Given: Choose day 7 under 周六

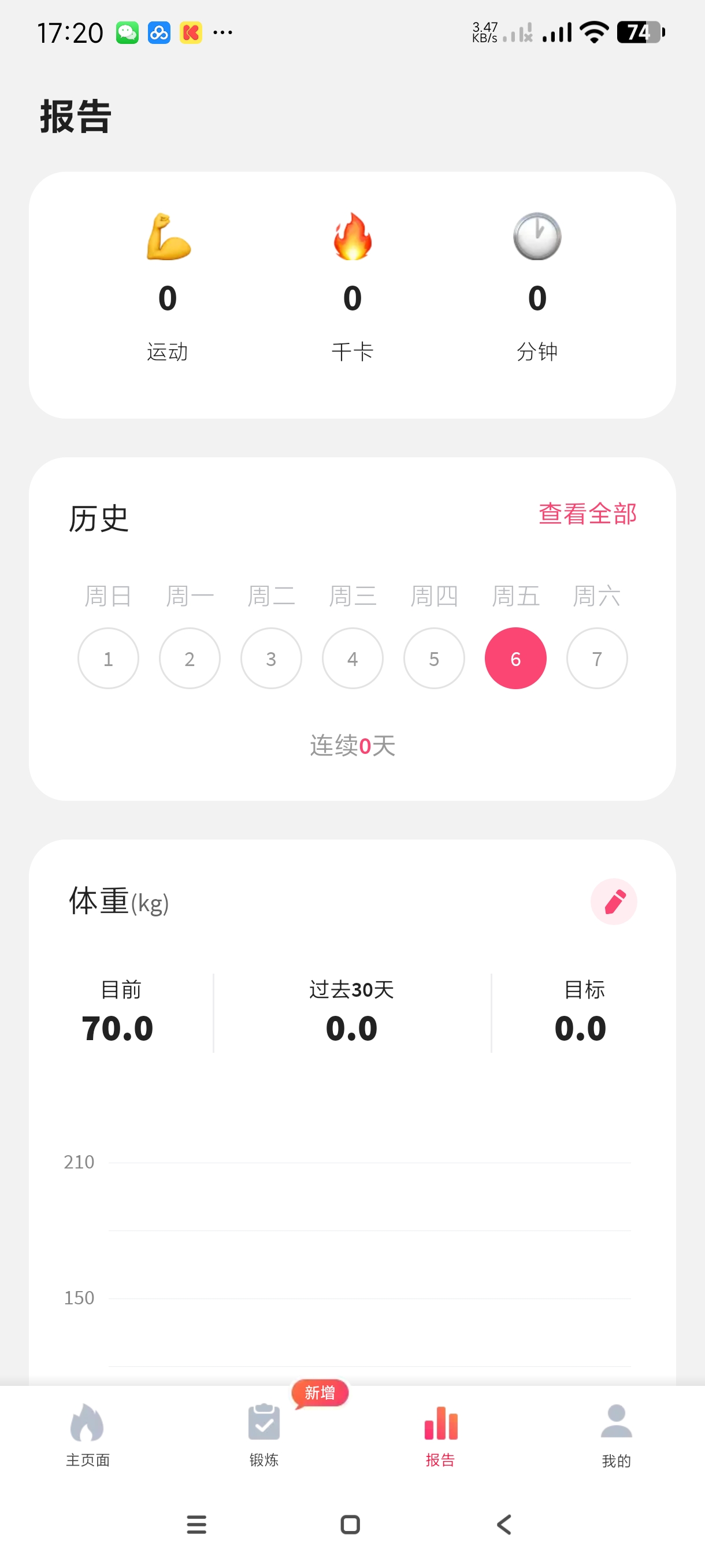Looking at the screenshot, I should click(x=598, y=658).
